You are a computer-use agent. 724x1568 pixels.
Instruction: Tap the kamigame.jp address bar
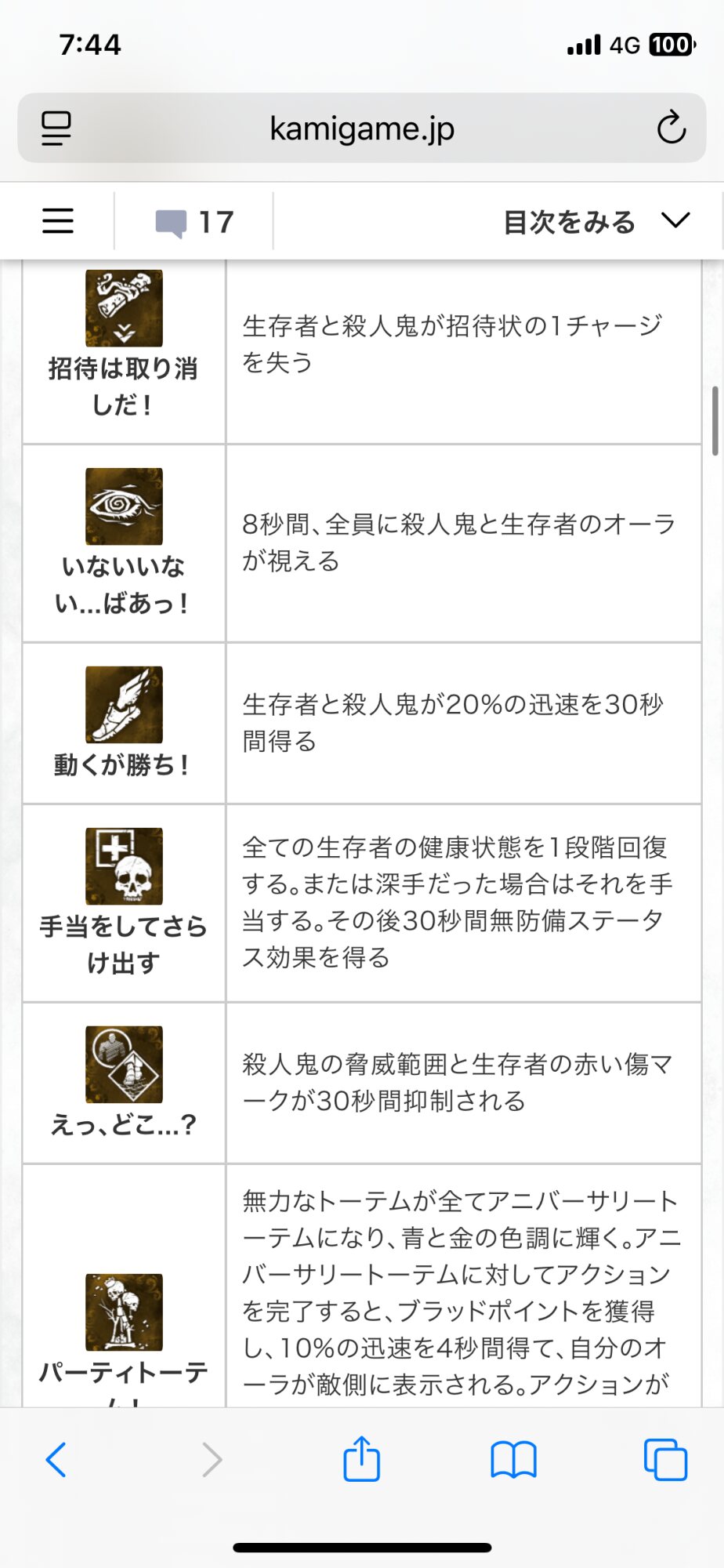click(362, 128)
